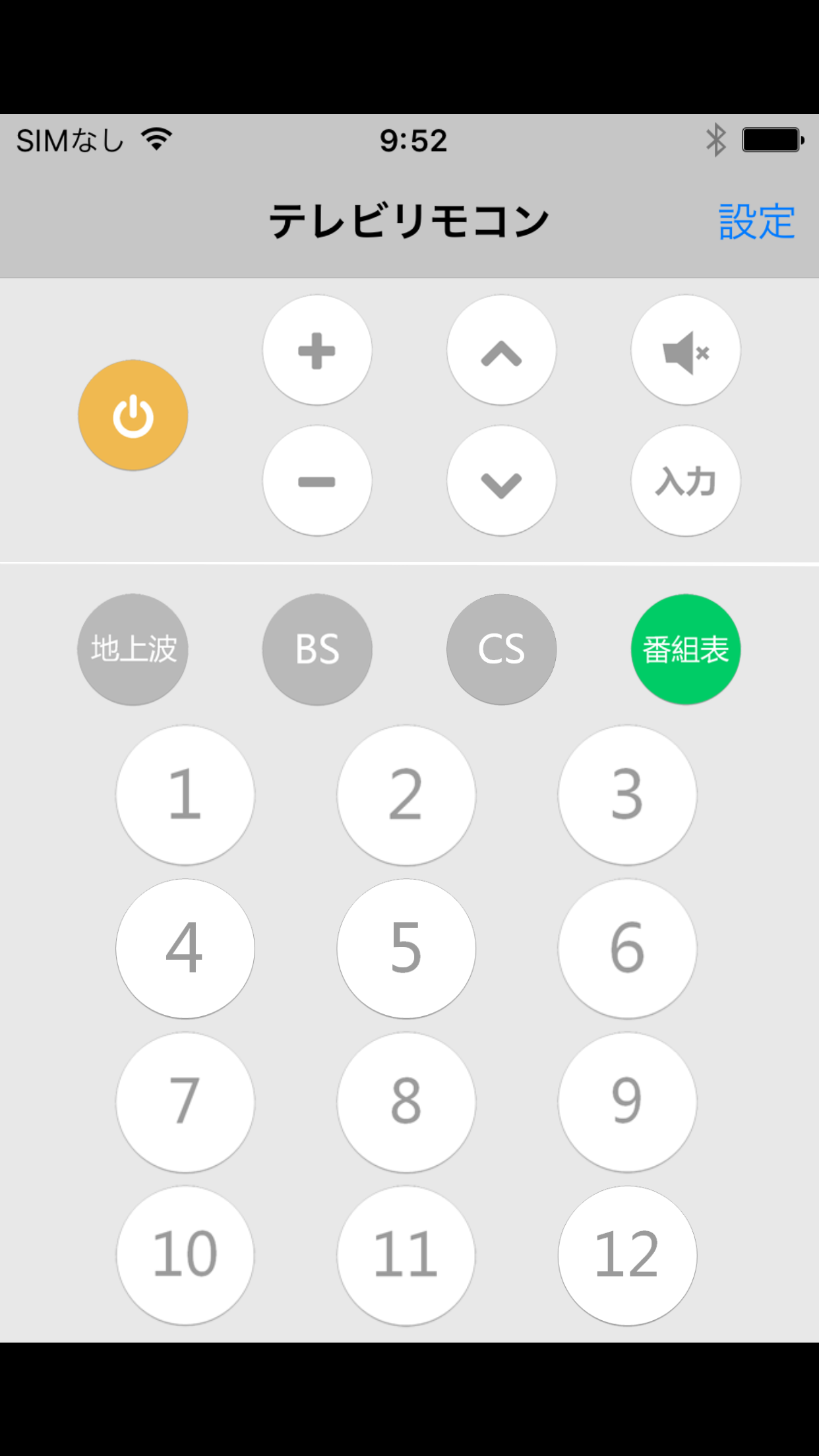The image size is (819, 1456).
Task: Open the 設定 settings screen
Action: coord(757,221)
